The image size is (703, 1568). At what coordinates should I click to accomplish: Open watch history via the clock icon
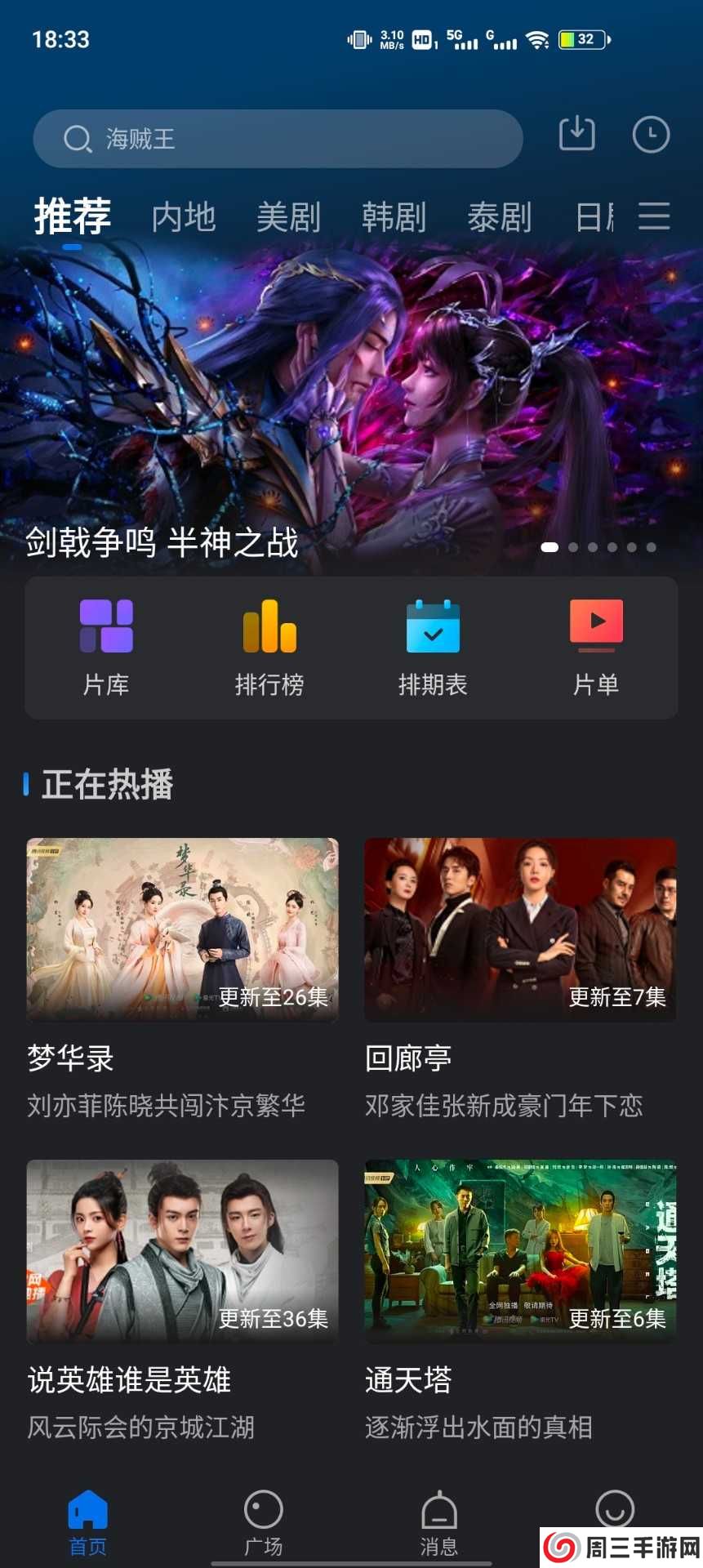coord(650,134)
